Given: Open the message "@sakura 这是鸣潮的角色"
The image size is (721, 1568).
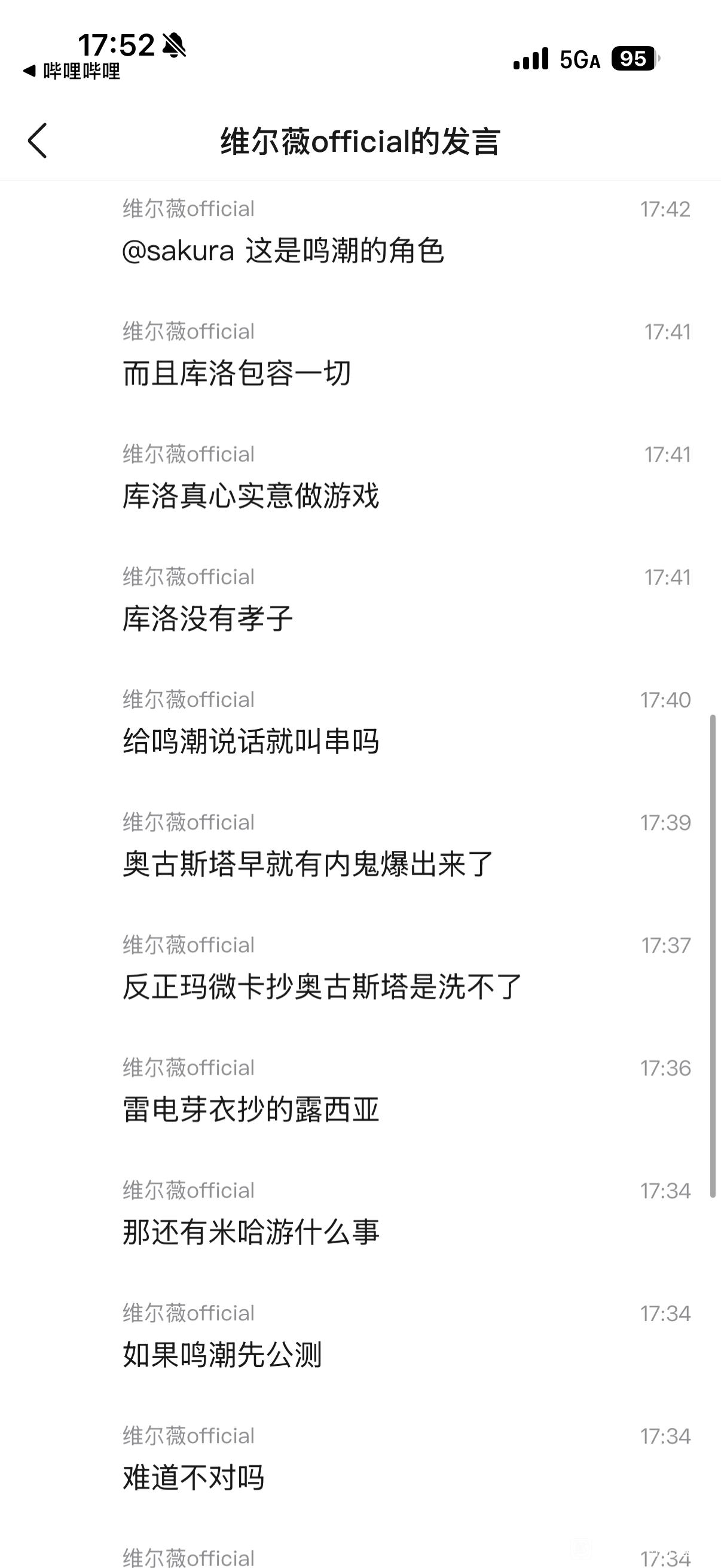Looking at the screenshot, I should 283,251.
